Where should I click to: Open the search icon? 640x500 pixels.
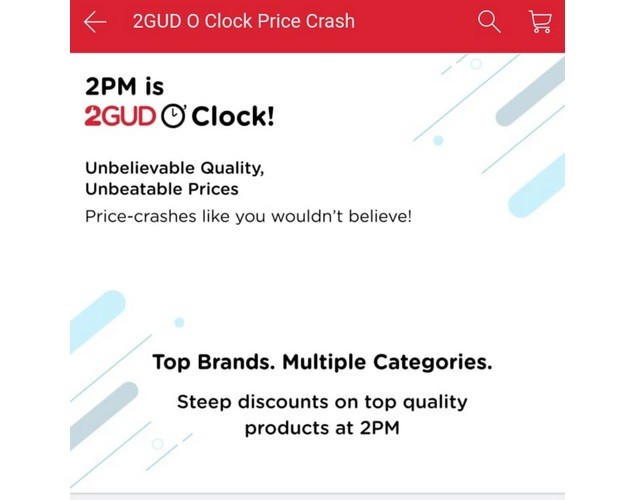(x=488, y=22)
